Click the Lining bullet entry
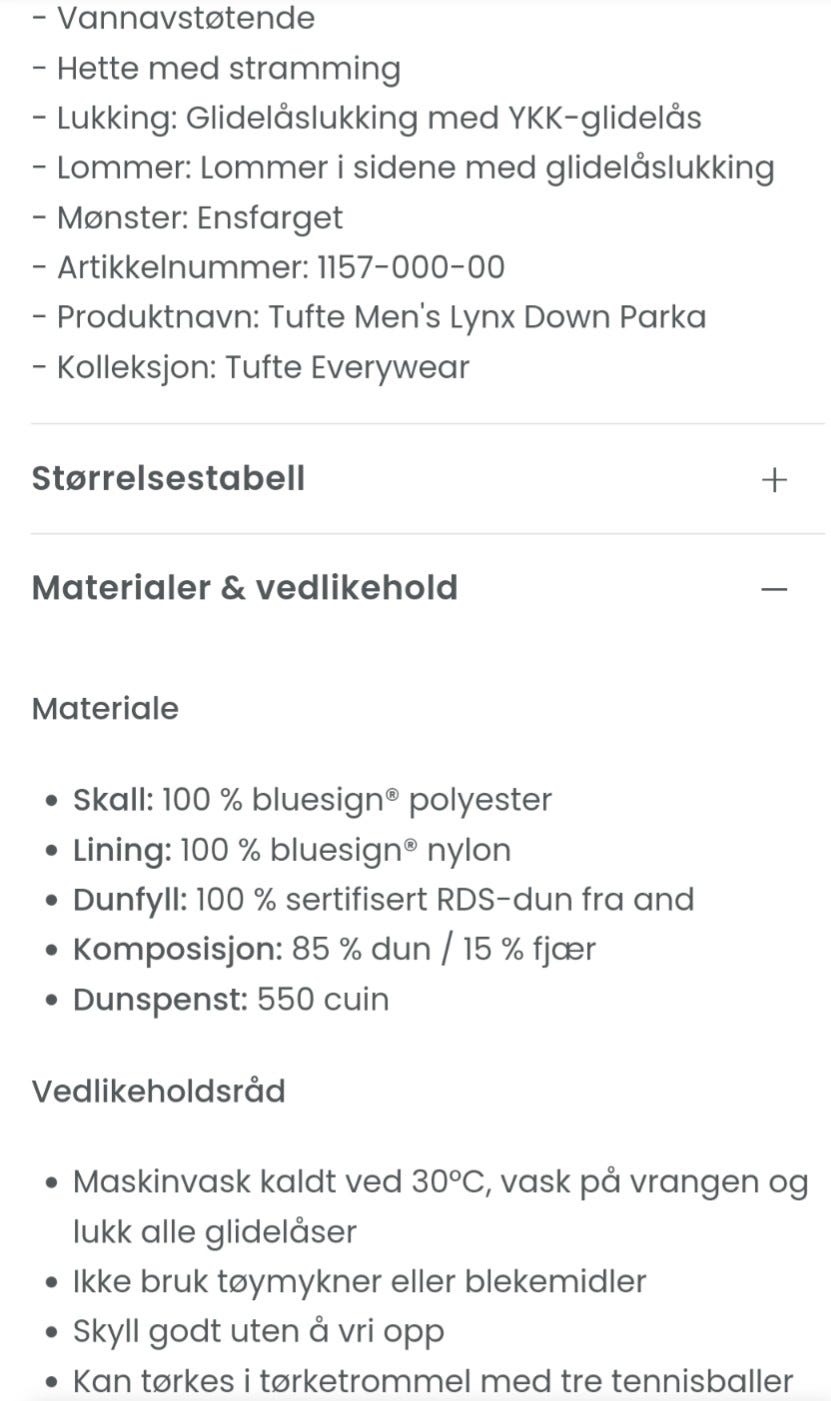Image resolution: width=831 pixels, height=1401 pixels. pyautogui.click(x=292, y=849)
